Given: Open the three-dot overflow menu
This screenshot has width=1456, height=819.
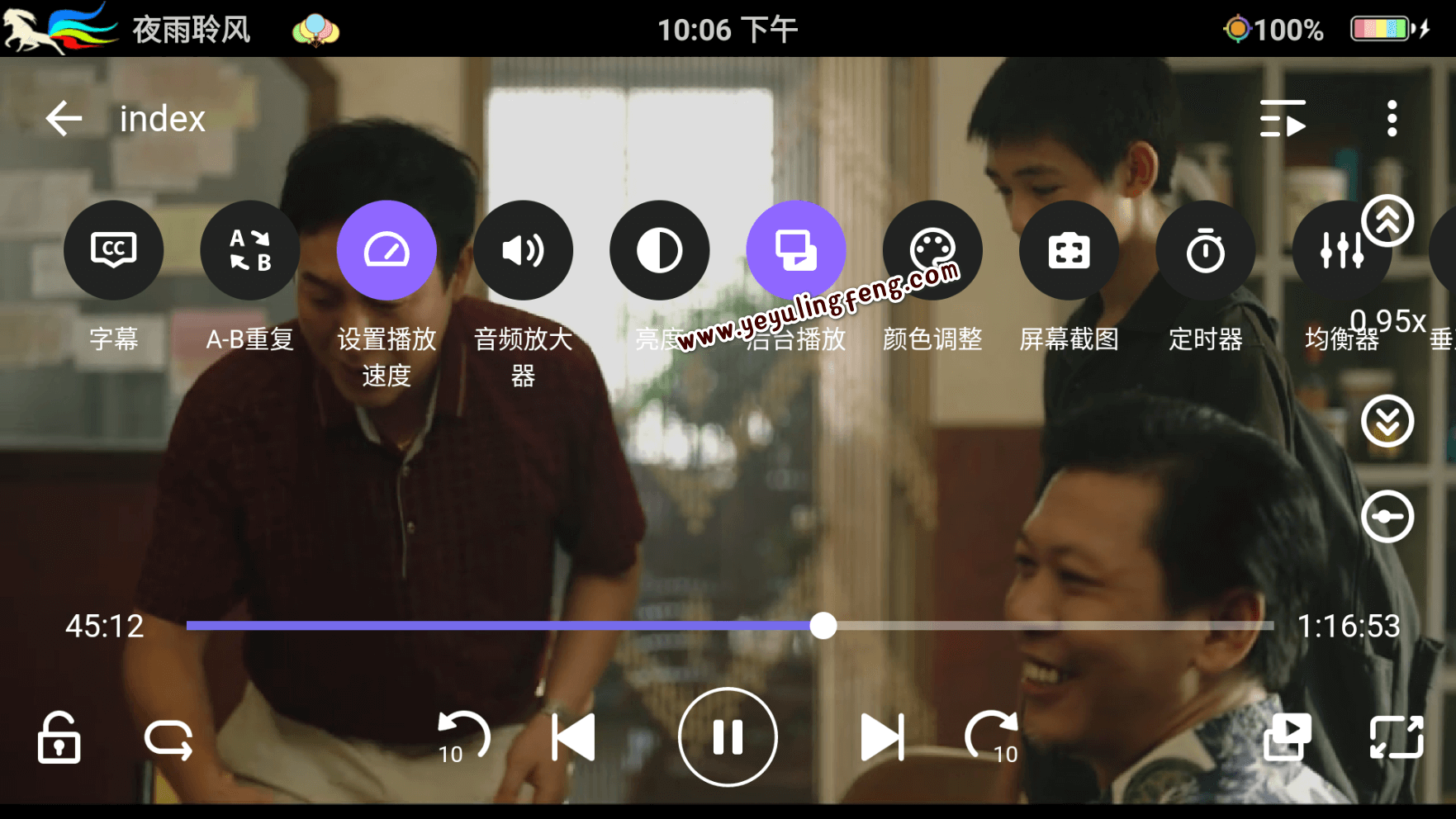Looking at the screenshot, I should (1392, 119).
